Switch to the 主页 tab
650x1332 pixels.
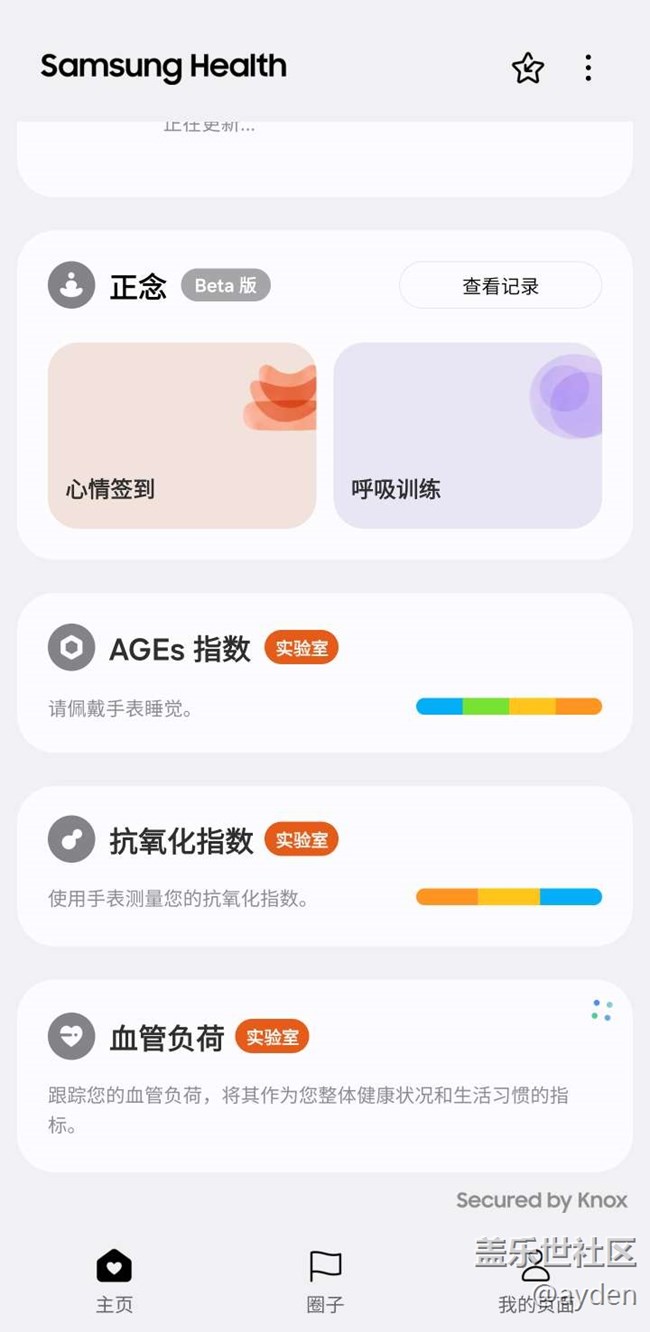tap(114, 1280)
